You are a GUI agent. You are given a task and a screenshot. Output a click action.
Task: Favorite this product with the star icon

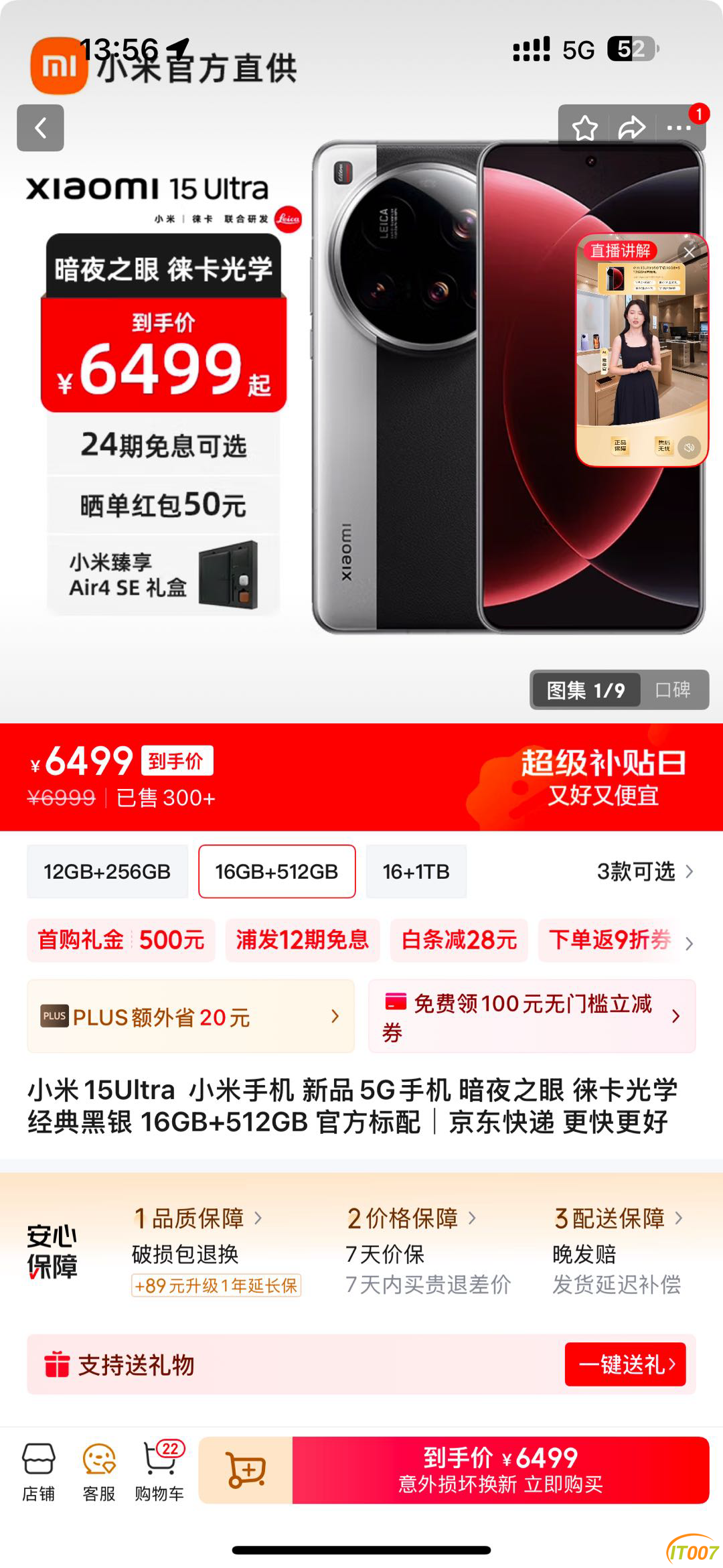(x=584, y=128)
